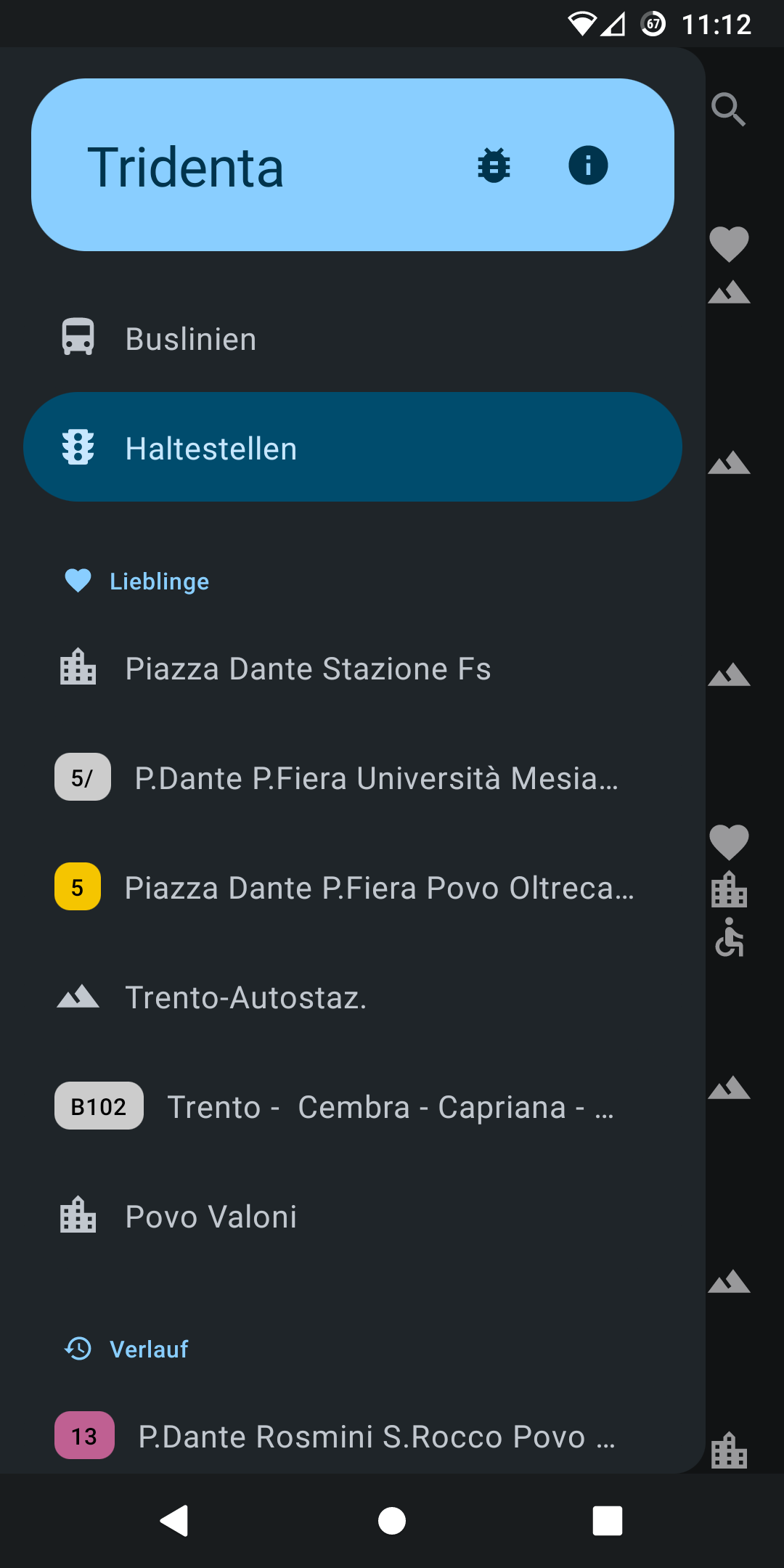
Task: Open favorite stop Piazza Dante Stazione Fs
Action: (x=352, y=669)
